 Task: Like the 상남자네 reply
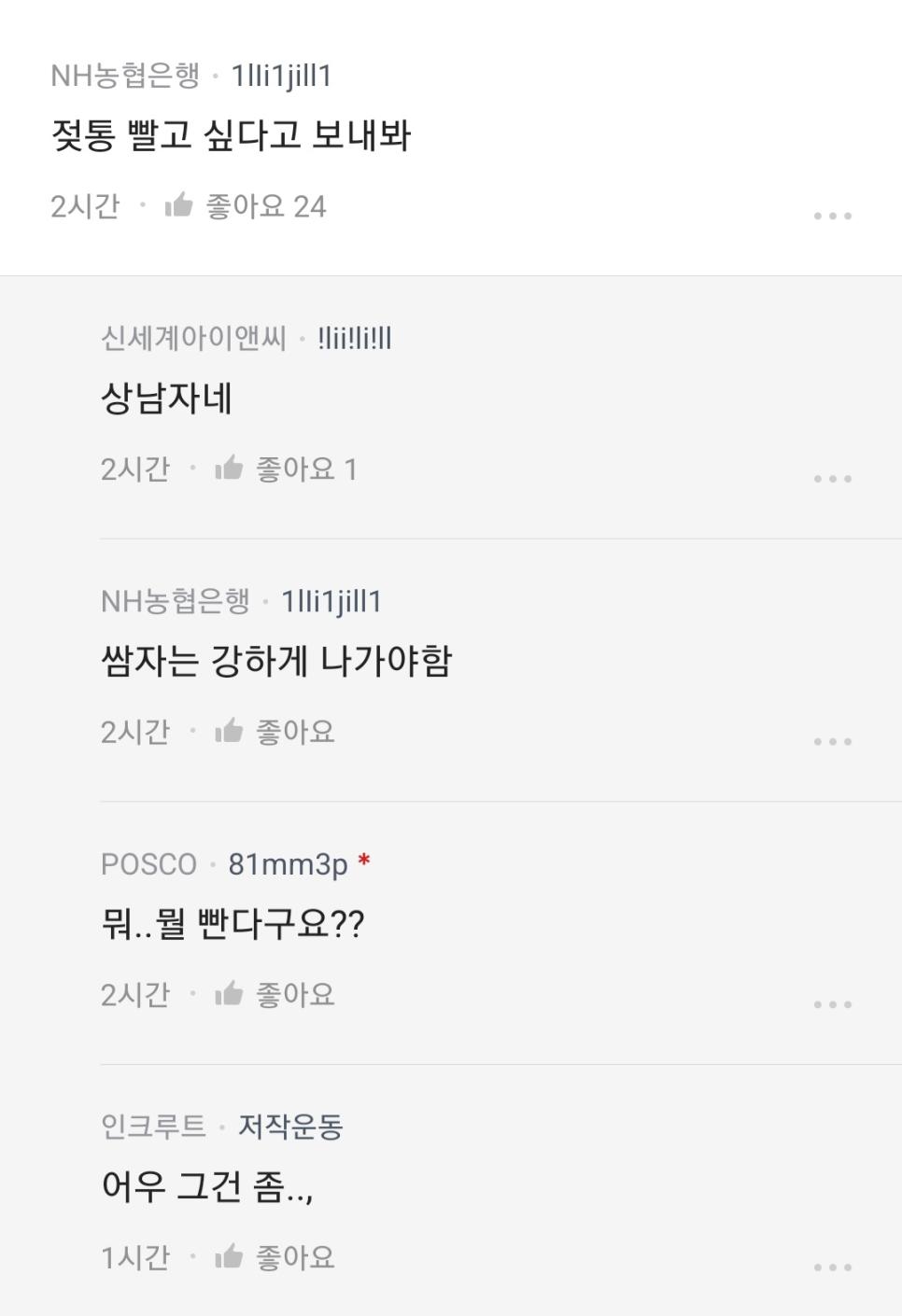click(229, 469)
